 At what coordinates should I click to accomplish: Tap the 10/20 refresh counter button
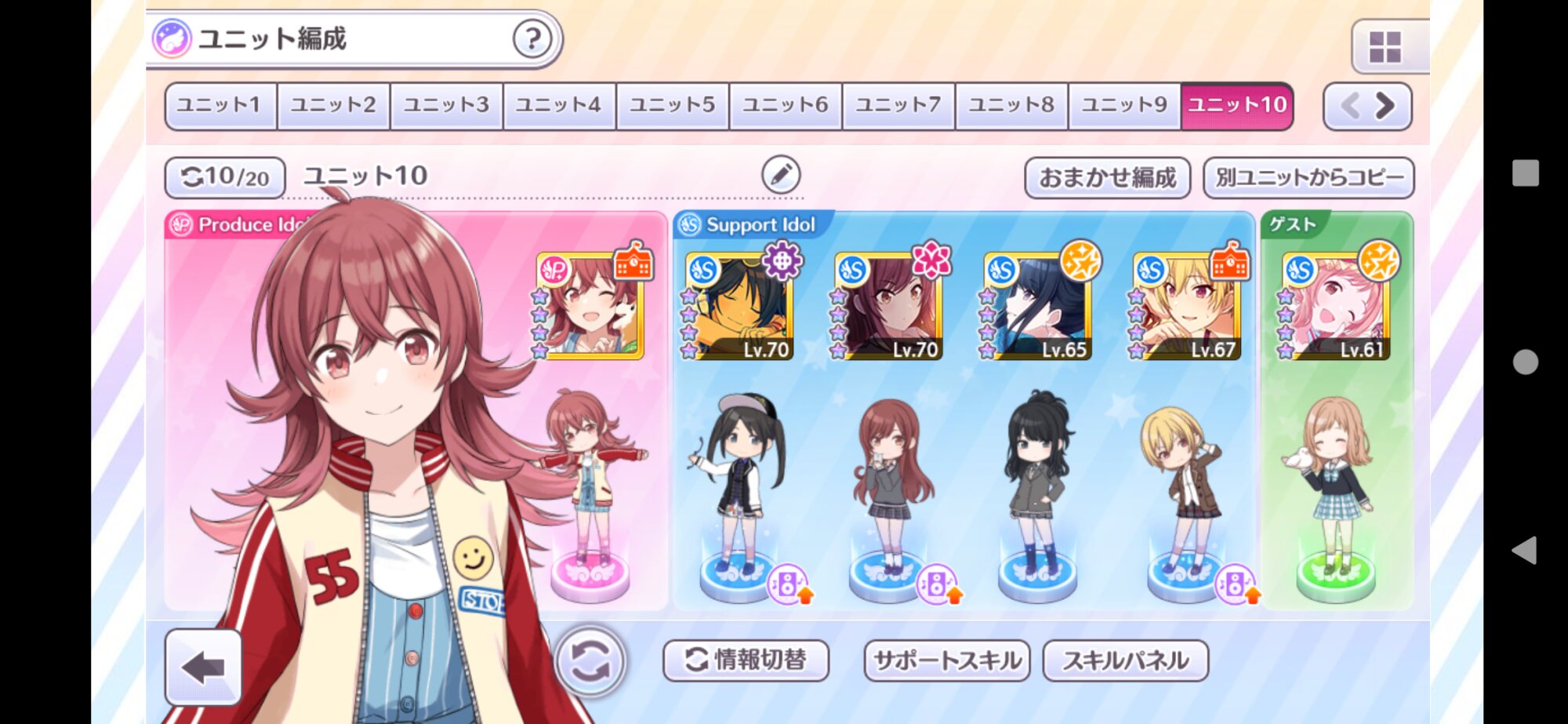coord(225,177)
